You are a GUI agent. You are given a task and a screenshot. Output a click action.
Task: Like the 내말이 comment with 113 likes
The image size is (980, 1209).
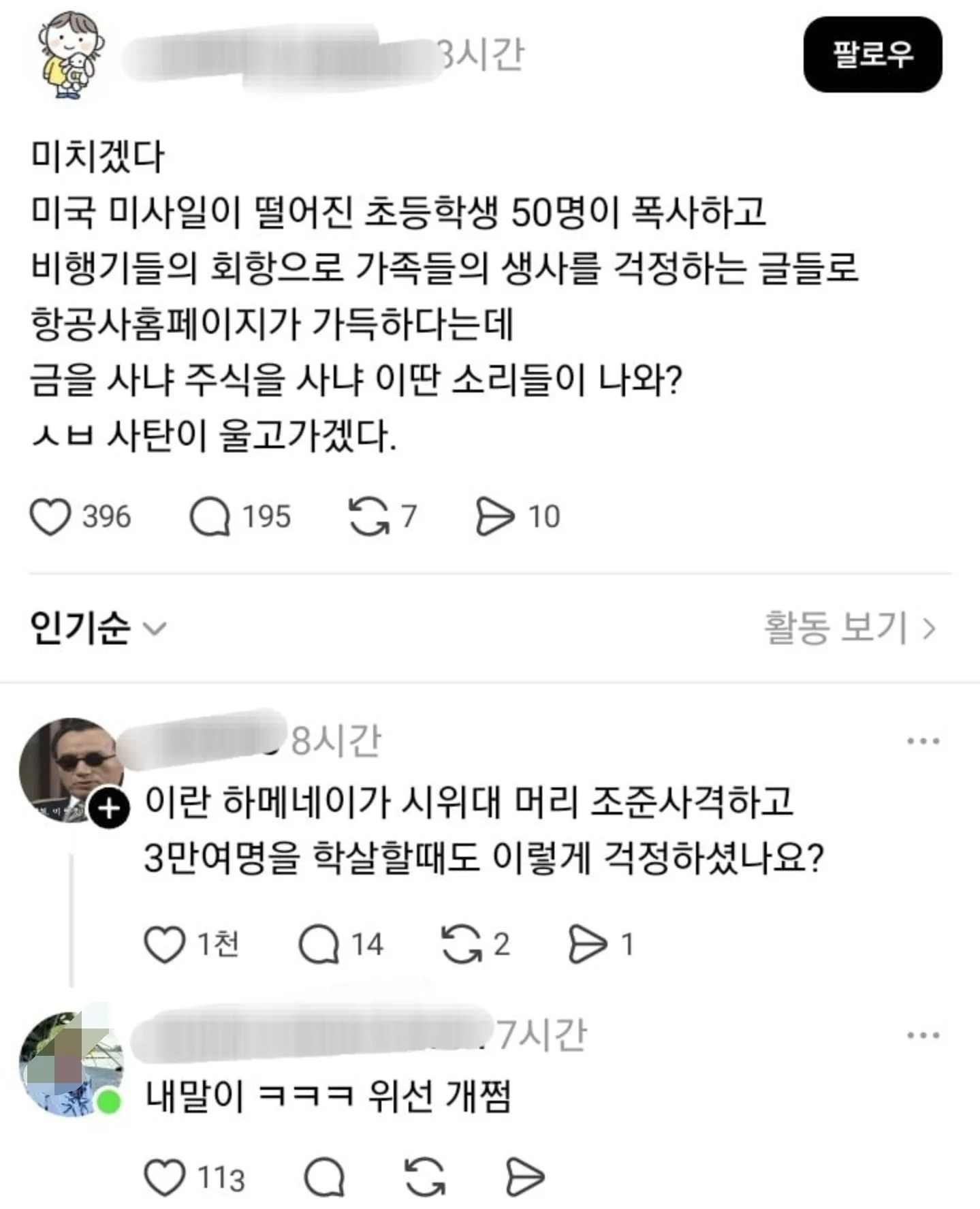pyautogui.click(x=165, y=1177)
